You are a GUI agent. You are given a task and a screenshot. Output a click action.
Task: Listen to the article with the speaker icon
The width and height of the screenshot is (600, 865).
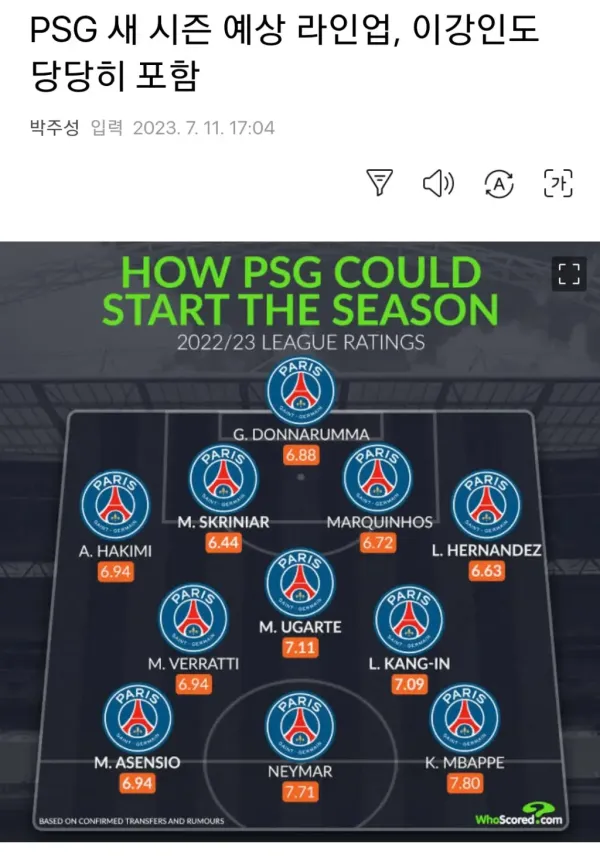pyautogui.click(x=438, y=183)
